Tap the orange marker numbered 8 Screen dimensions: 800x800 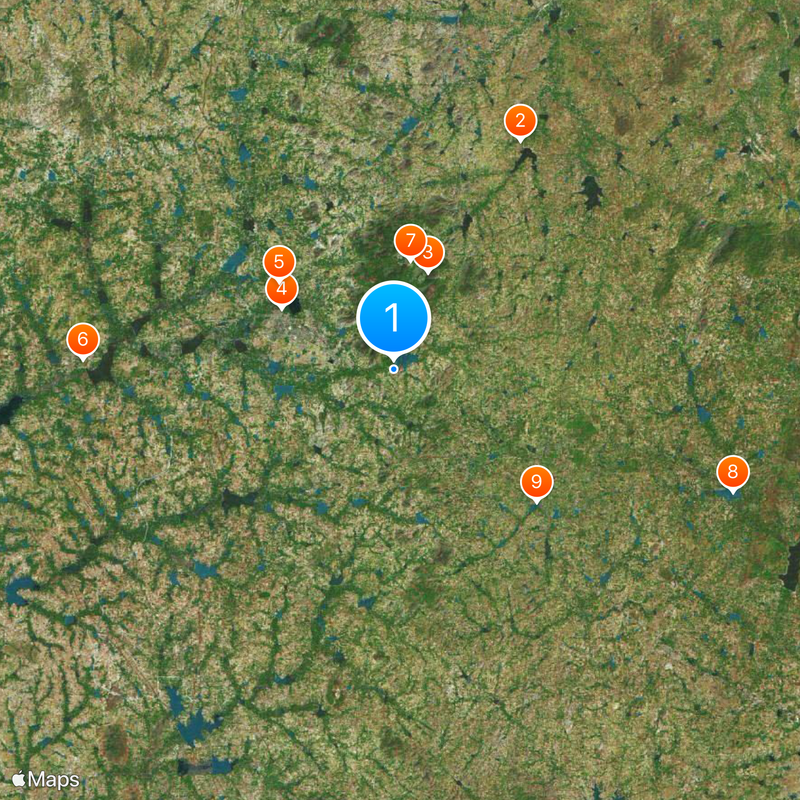pyautogui.click(x=733, y=472)
